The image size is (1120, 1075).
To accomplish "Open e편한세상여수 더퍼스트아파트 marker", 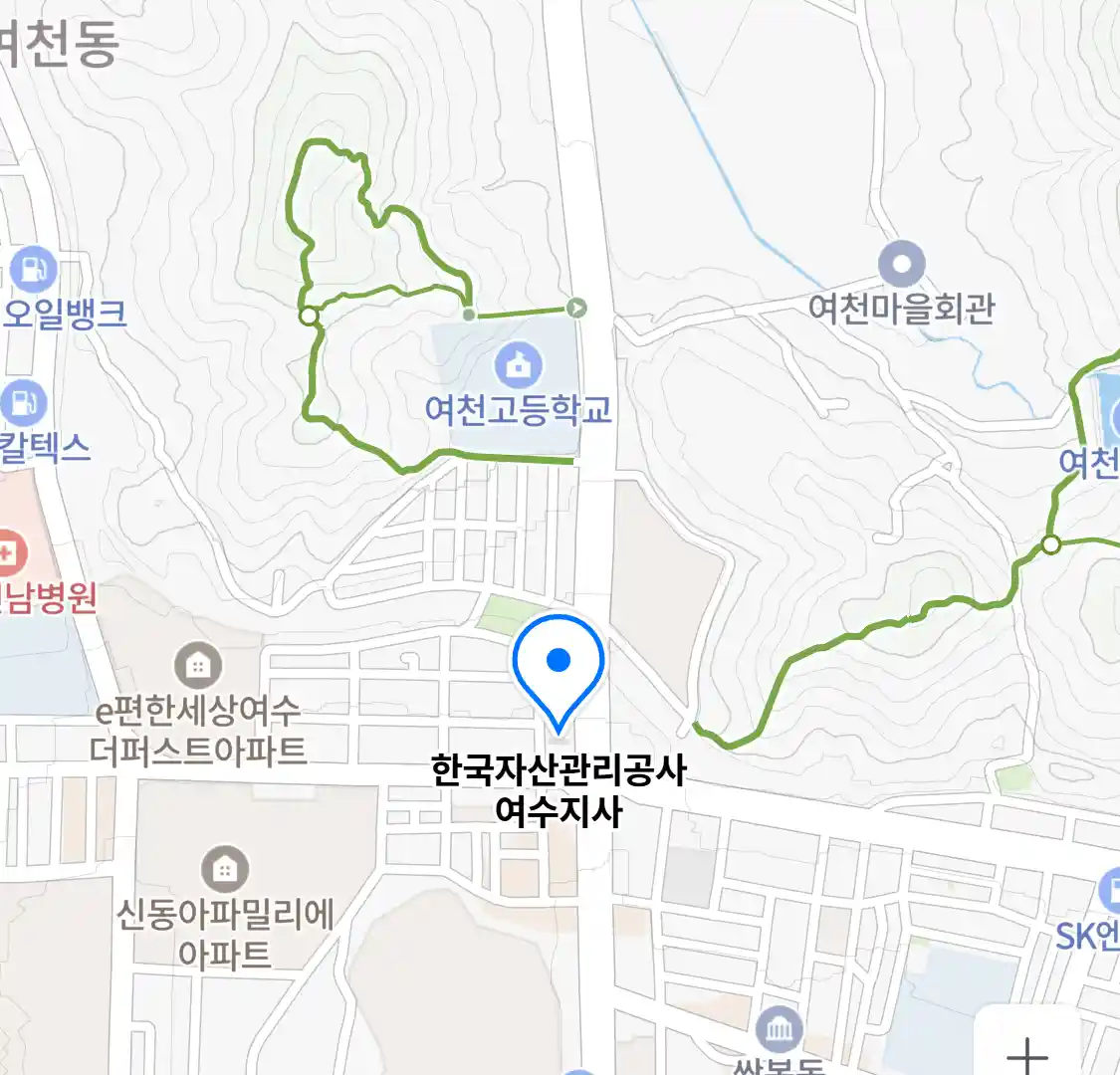I will coord(198,665).
